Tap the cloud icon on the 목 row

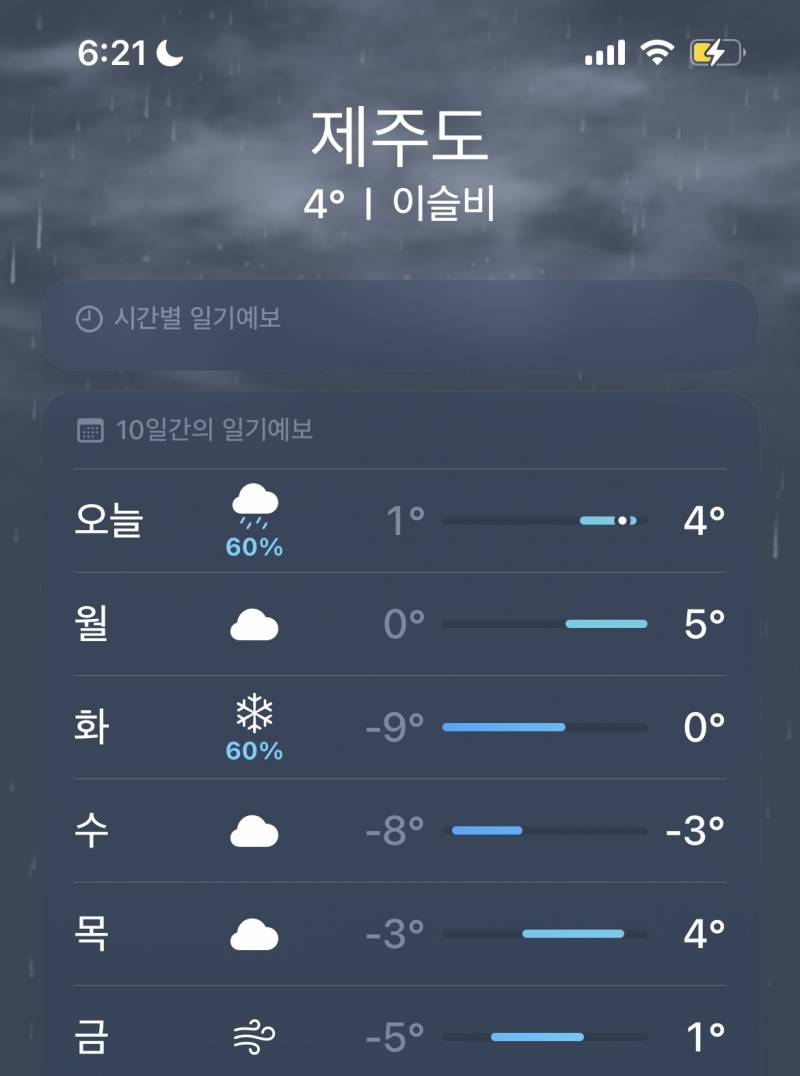(253, 934)
